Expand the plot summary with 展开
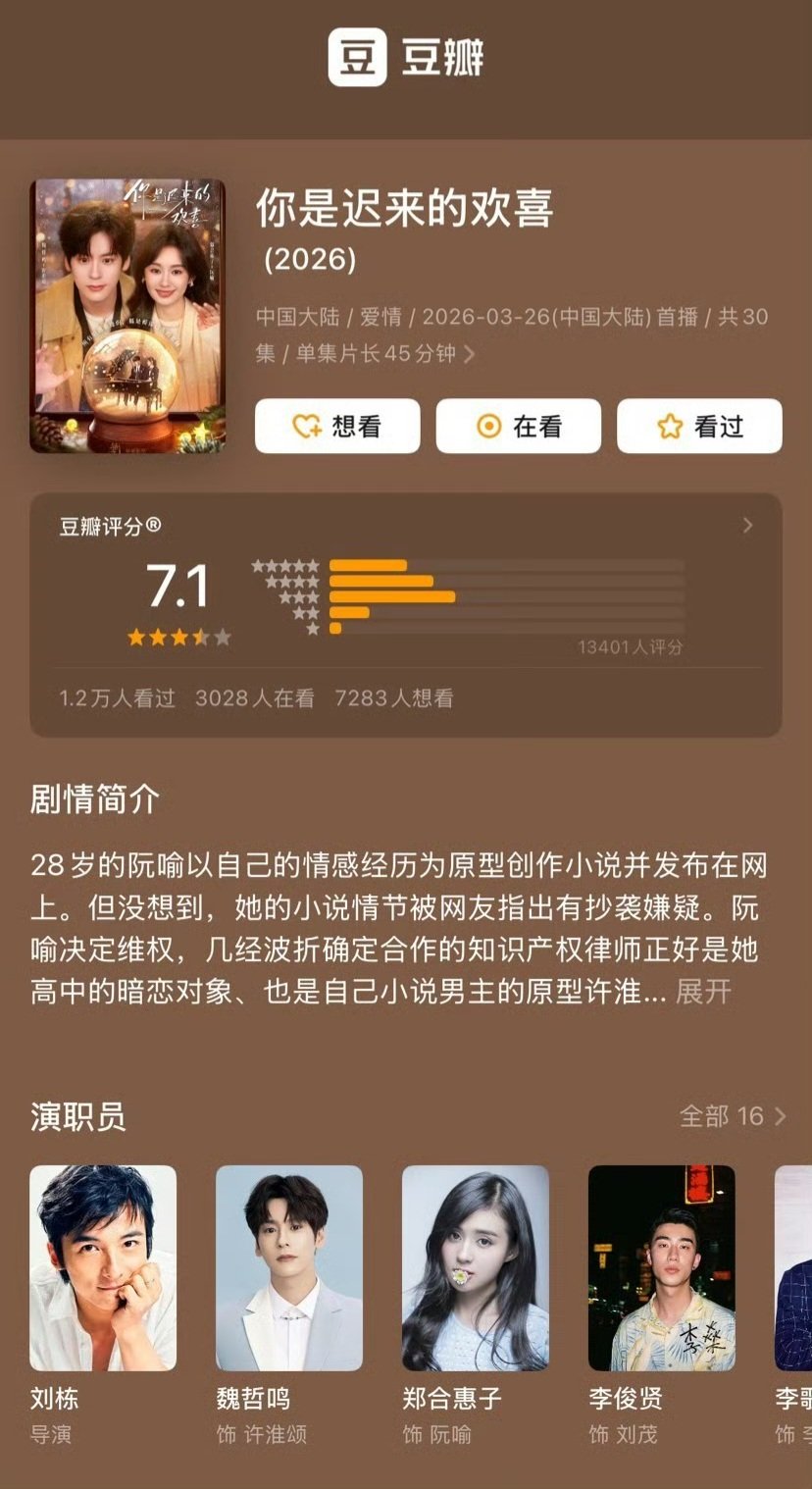Image resolution: width=812 pixels, height=1489 pixels. pyautogui.click(x=703, y=992)
